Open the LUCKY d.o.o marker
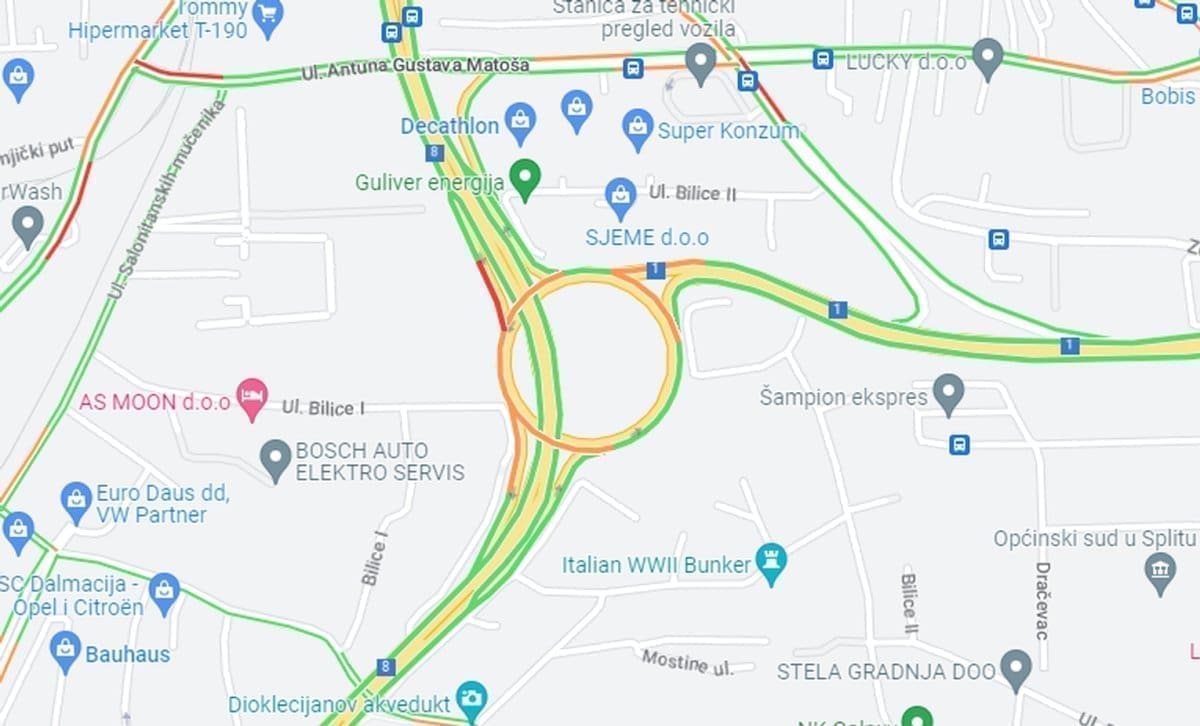 point(988,59)
